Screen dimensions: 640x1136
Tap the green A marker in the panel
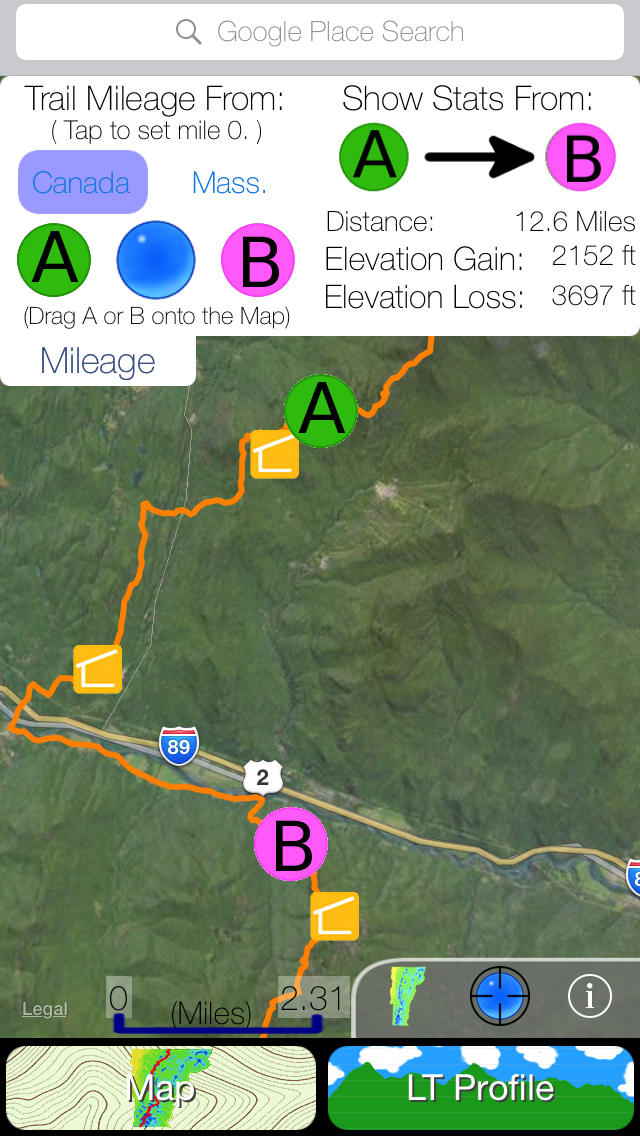pos(54,260)
